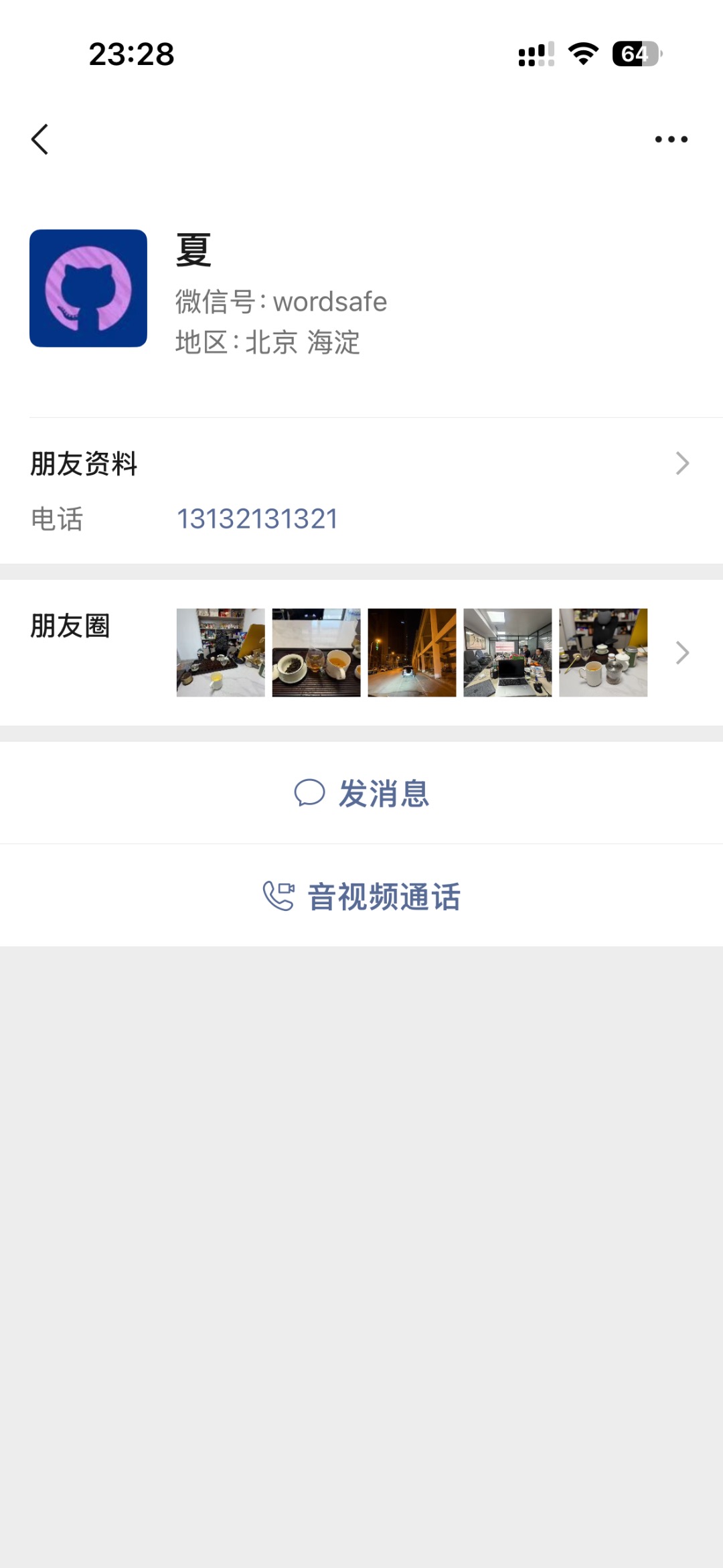This screenshot has width=723, height=1568.
Task: Open the 朋友资料 row
Action: pos(361,464)
